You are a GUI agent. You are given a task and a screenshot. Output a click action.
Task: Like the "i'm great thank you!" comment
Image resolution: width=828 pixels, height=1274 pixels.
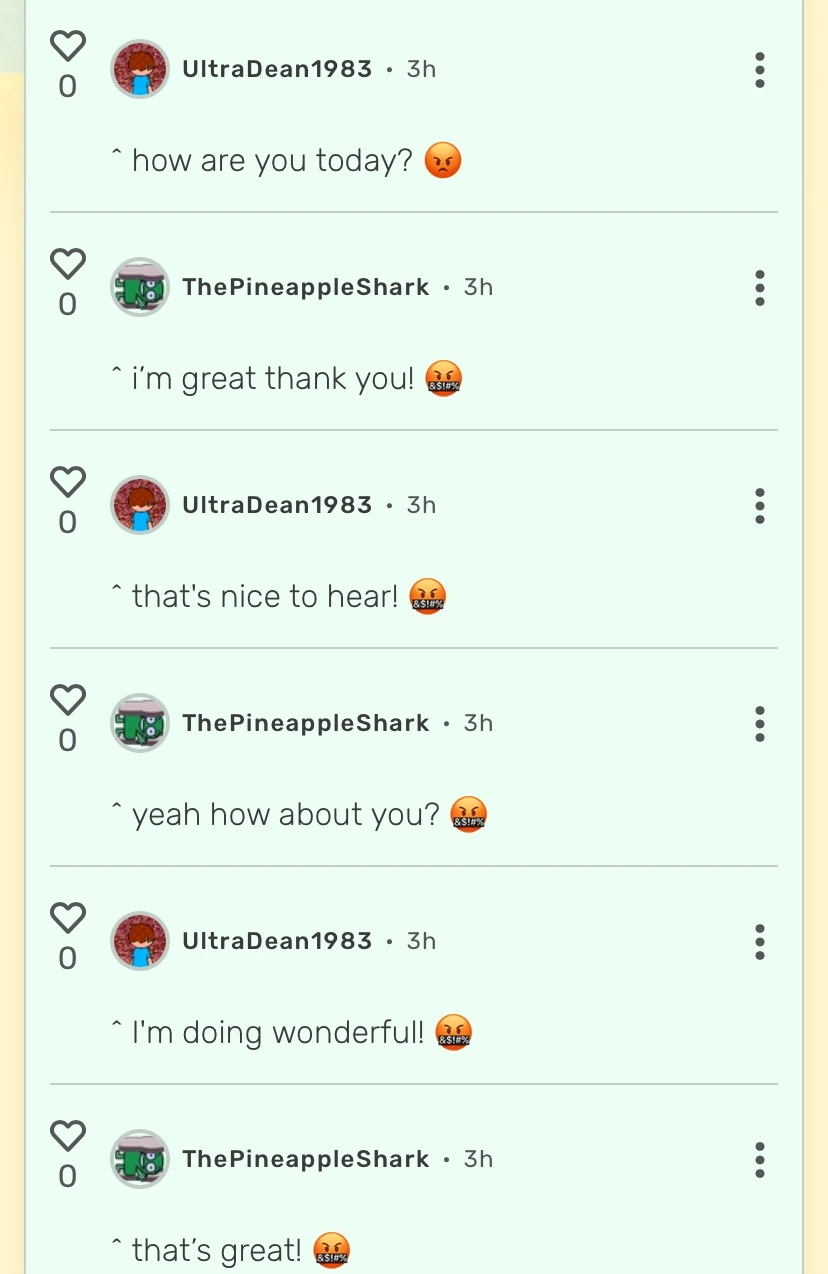67,264
